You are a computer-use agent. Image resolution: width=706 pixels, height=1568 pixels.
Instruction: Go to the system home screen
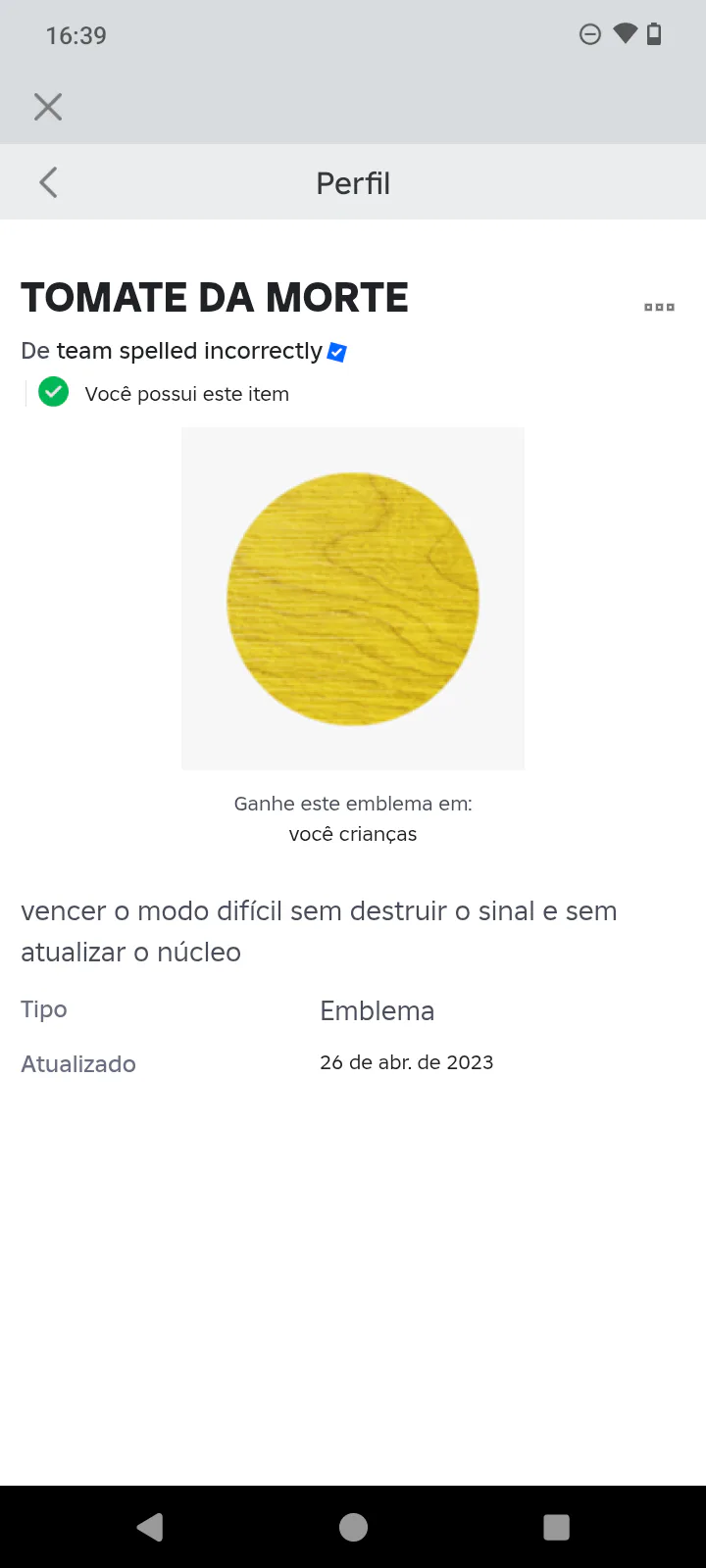[x=353, y=1527]
